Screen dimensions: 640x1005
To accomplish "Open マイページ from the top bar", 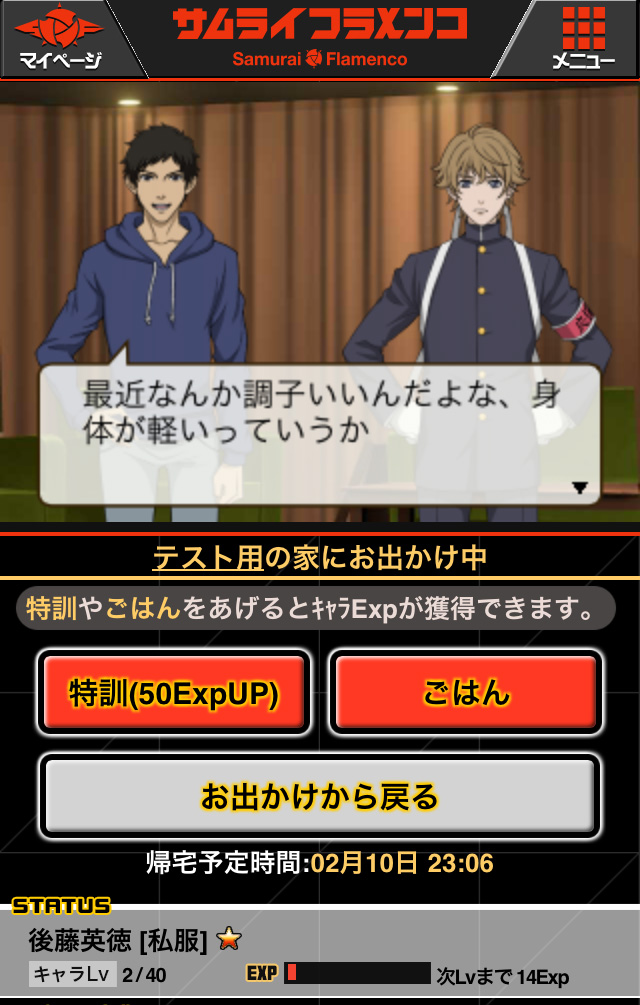I will click(60, 38).
